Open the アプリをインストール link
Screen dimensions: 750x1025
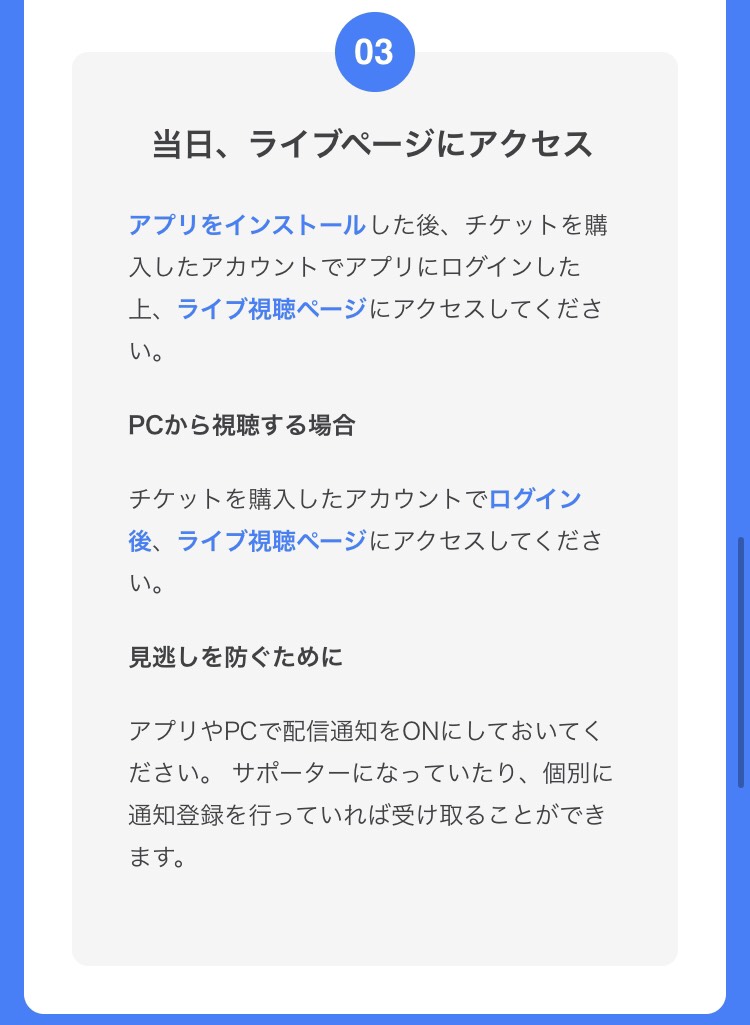247,225
